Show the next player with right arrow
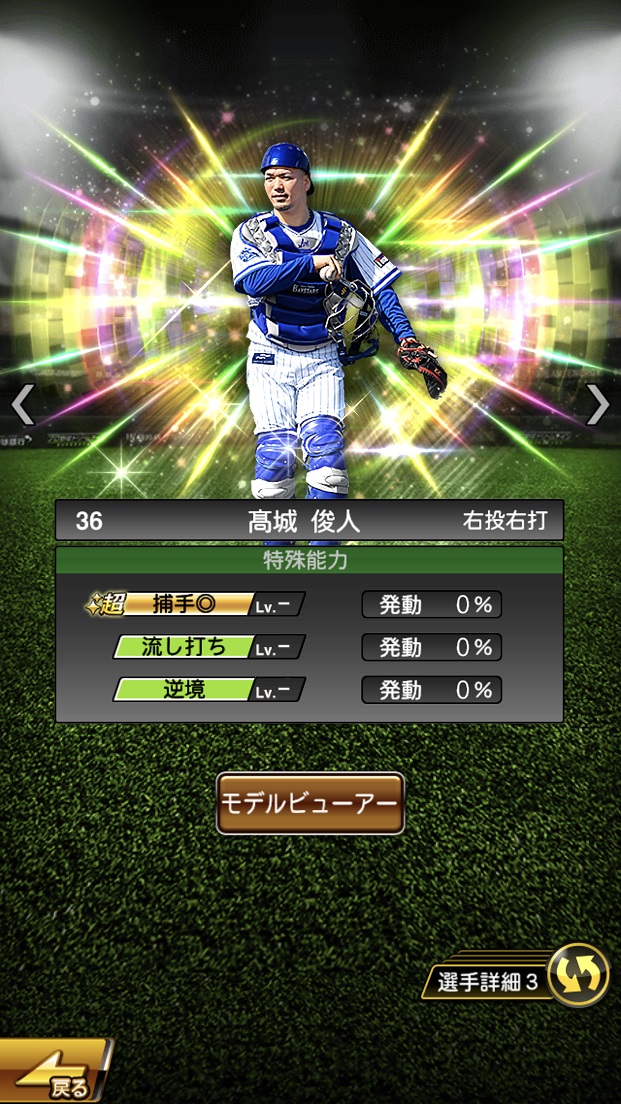This screenshot has width=621, height=1104. 597,405
